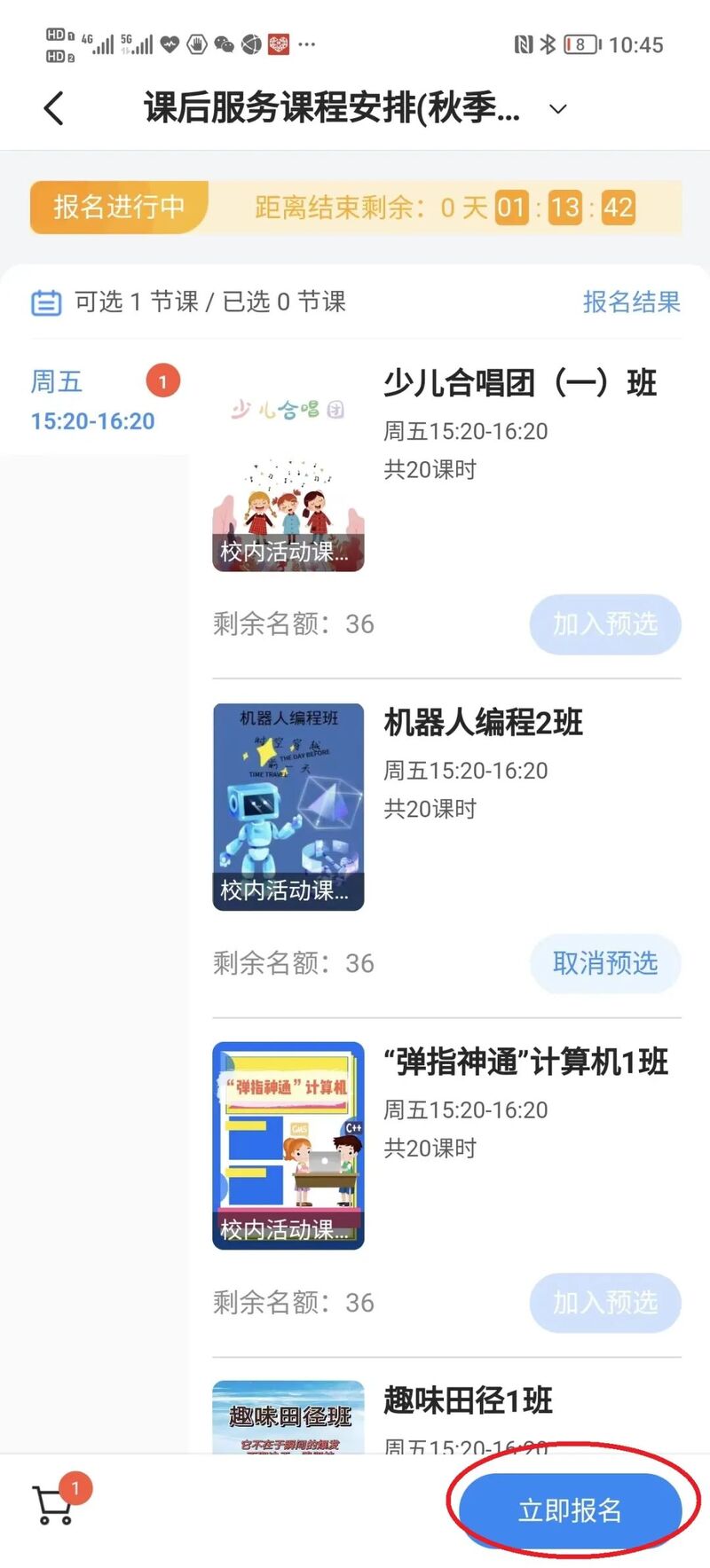Cancel preselection of 机器人编程2班 via 取消预选
Viewport: 710px width, 1568px height.
coord(604,964)
